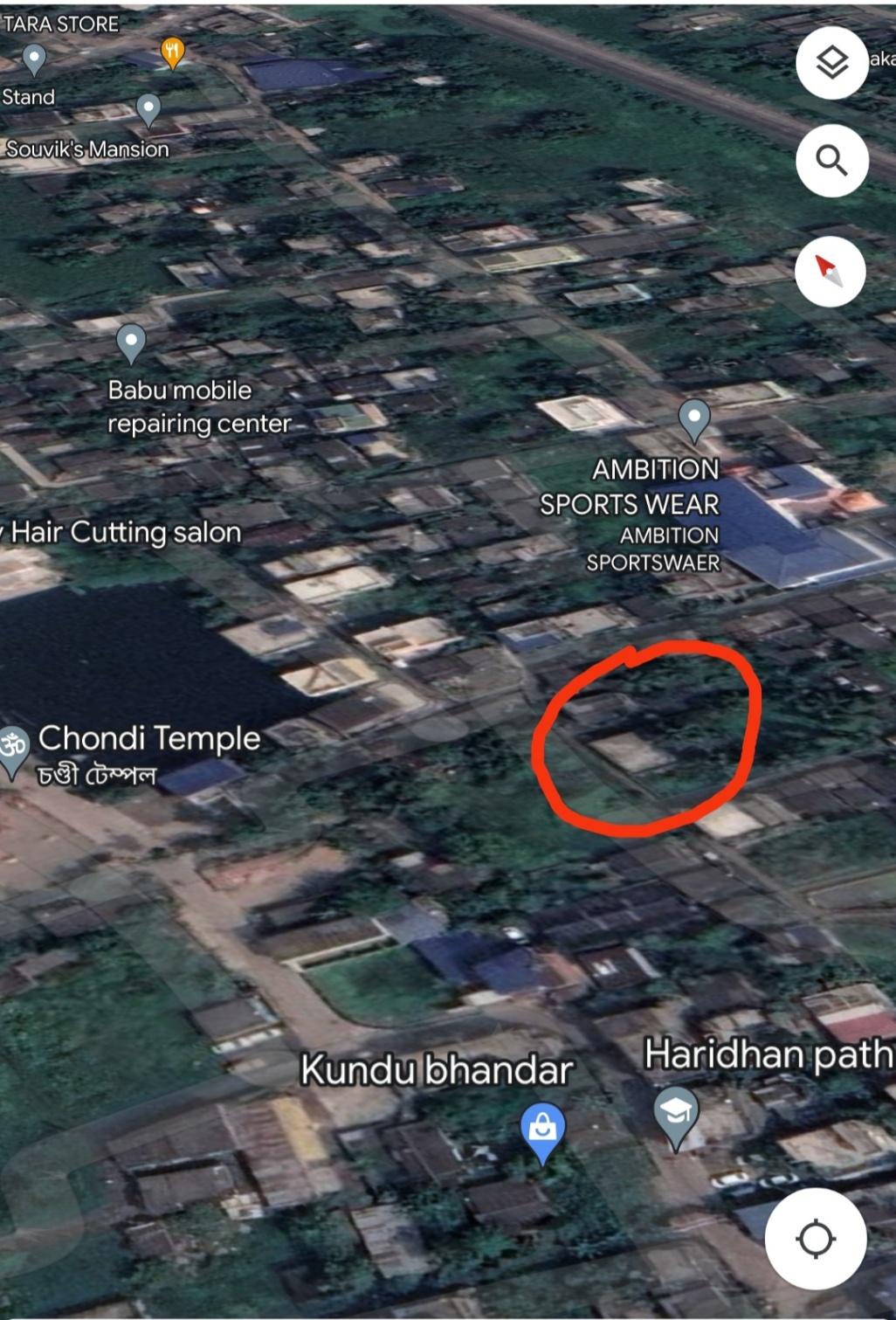Select the TARA STORE pin

click(34, 59)
